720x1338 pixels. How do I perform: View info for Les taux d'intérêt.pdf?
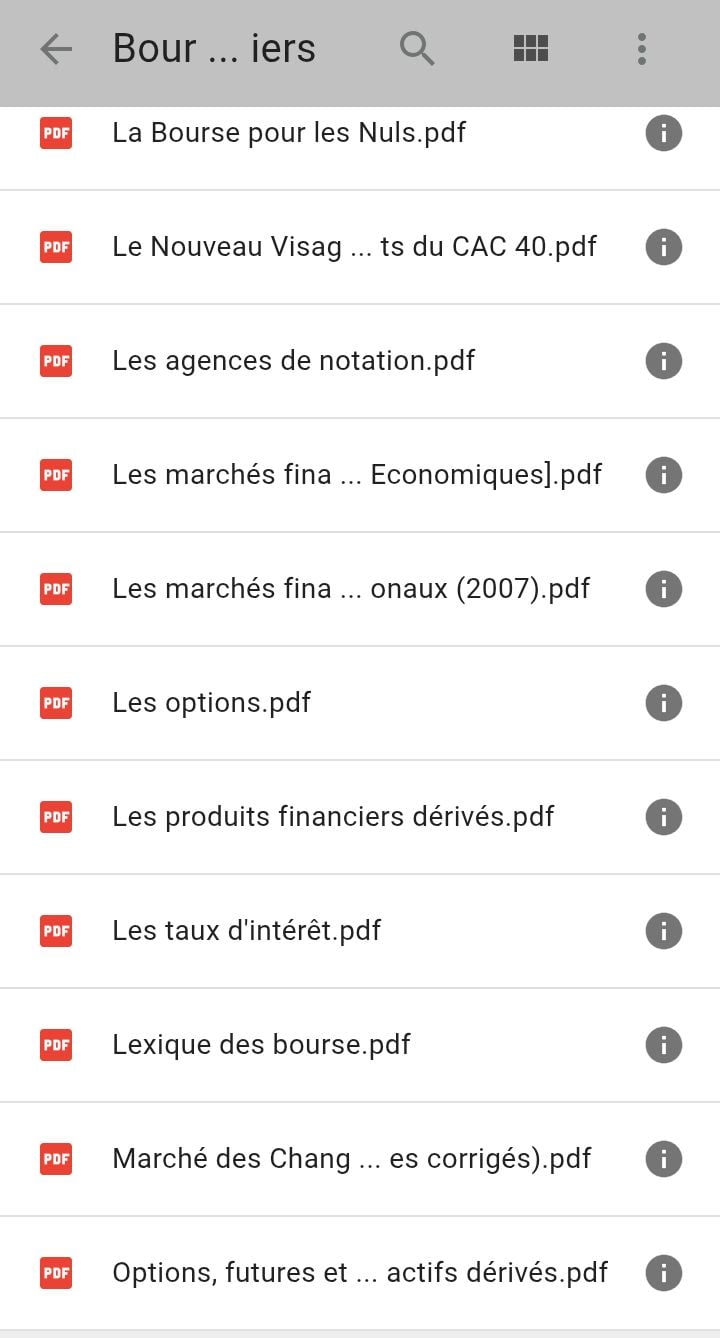663,931
